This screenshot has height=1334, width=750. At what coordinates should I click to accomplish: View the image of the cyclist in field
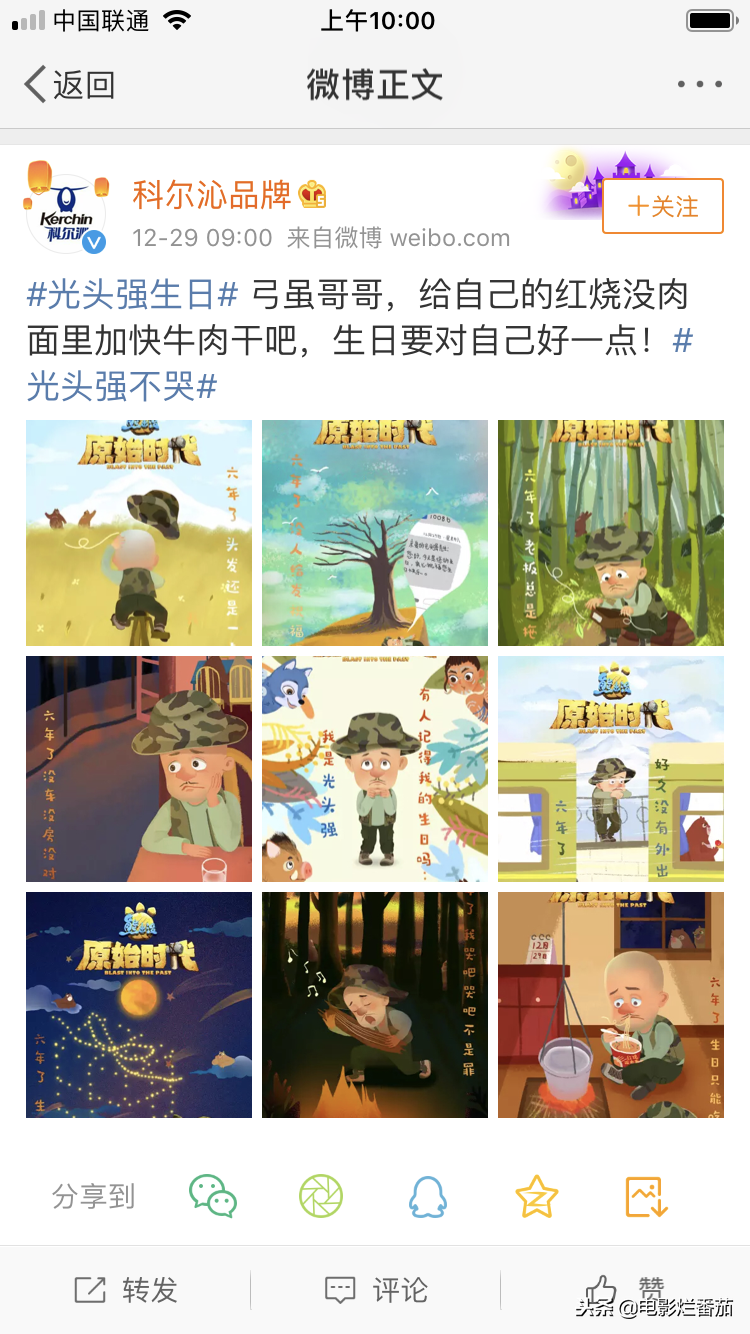pos(139,533)
